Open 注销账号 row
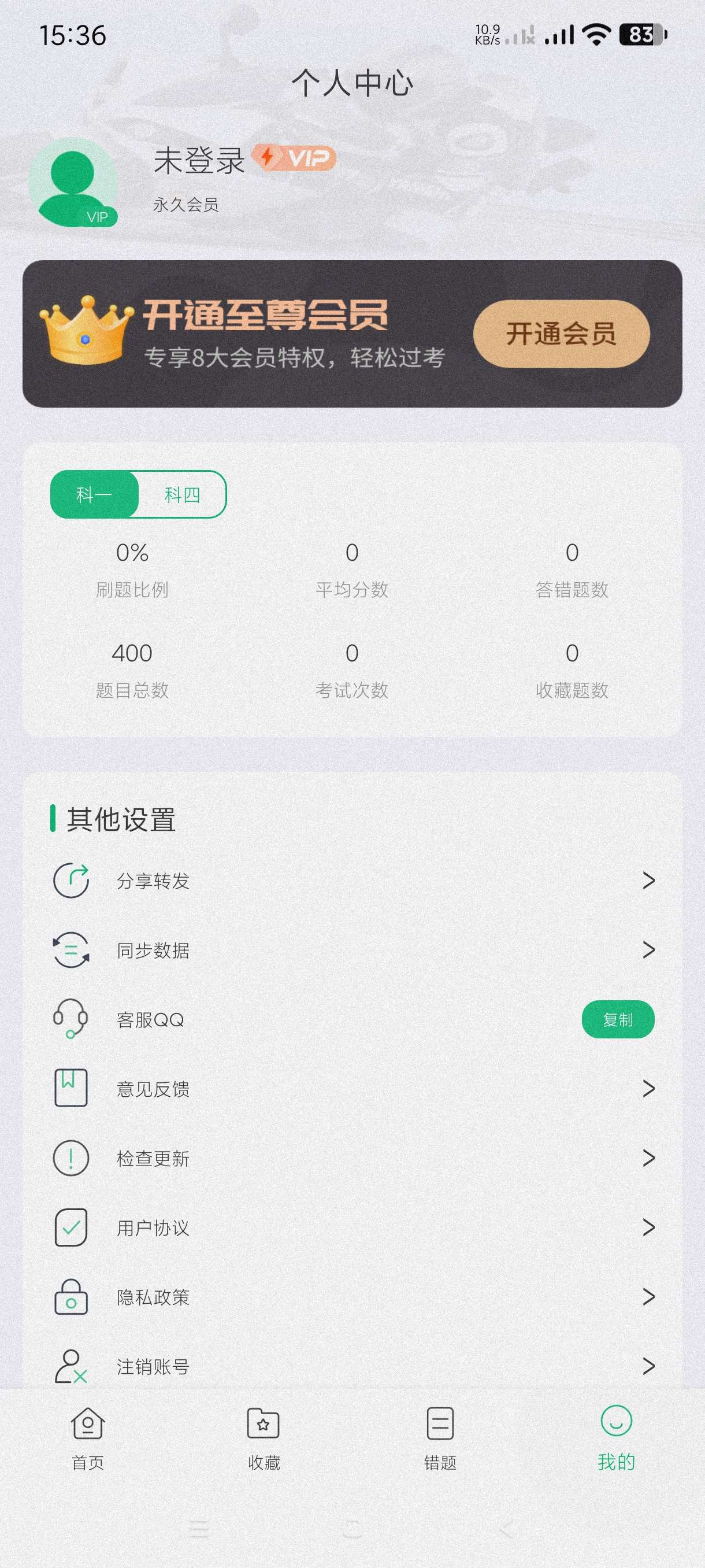Image resolution: width=705 pixels, height=1568 pixels. pos(352,1366)
